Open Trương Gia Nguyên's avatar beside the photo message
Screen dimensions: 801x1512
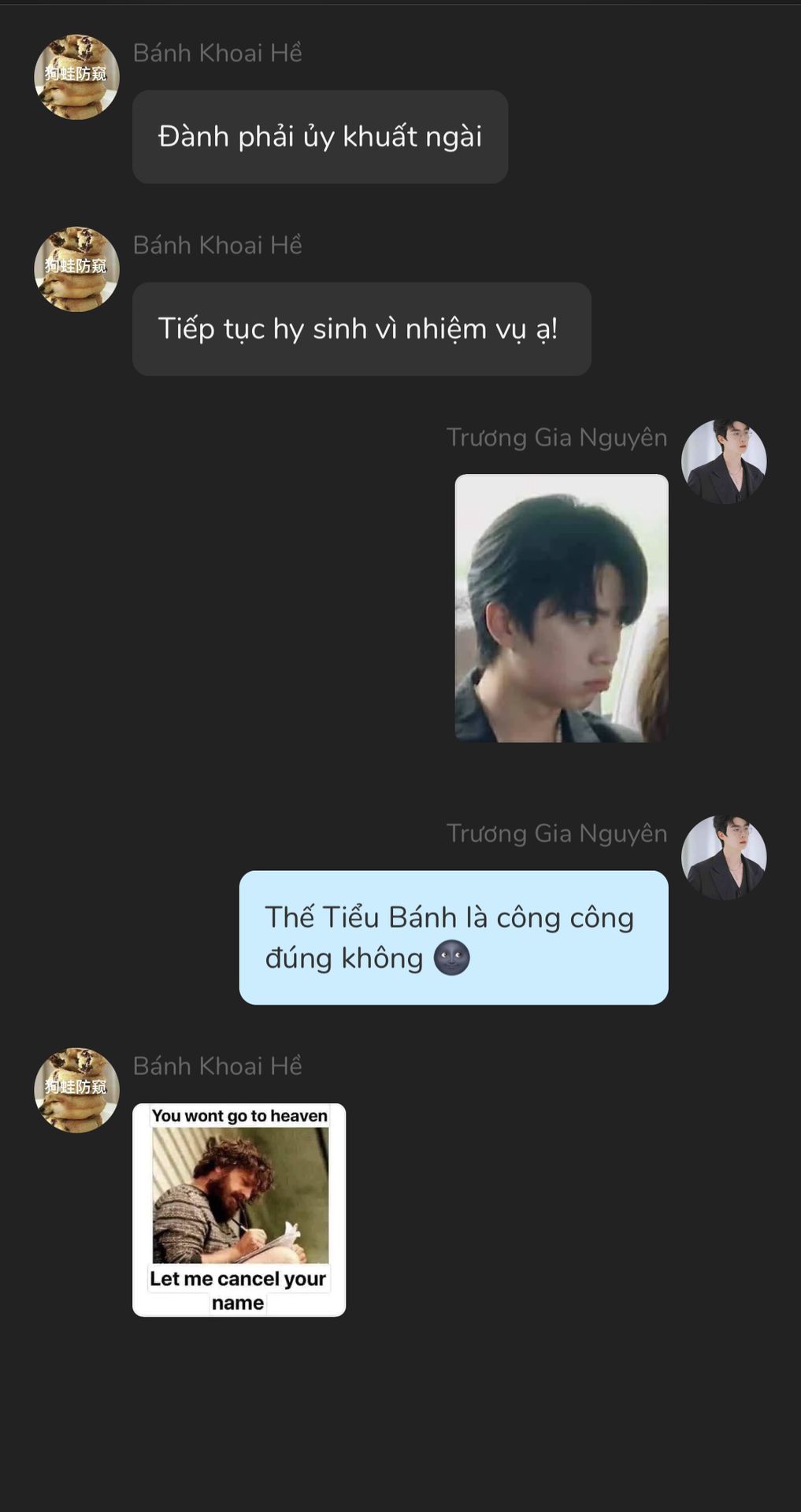723,461
